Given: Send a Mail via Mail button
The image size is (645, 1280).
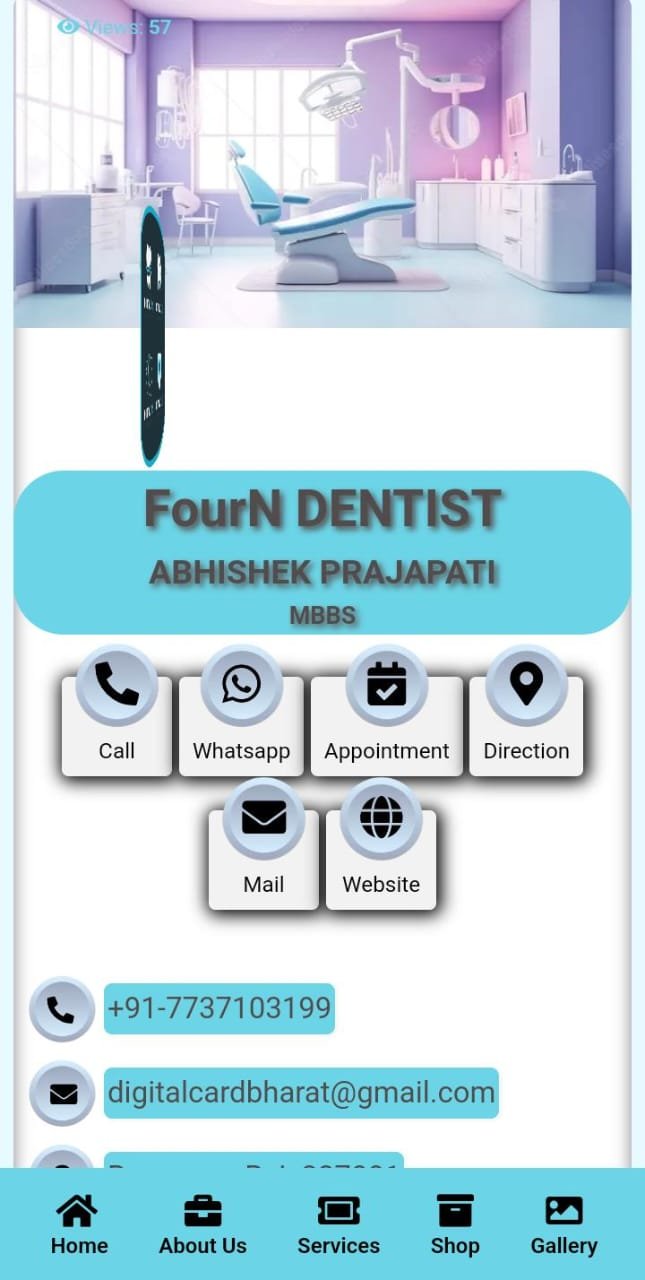Looking at the screenshot, I should [x=263, y=853].
